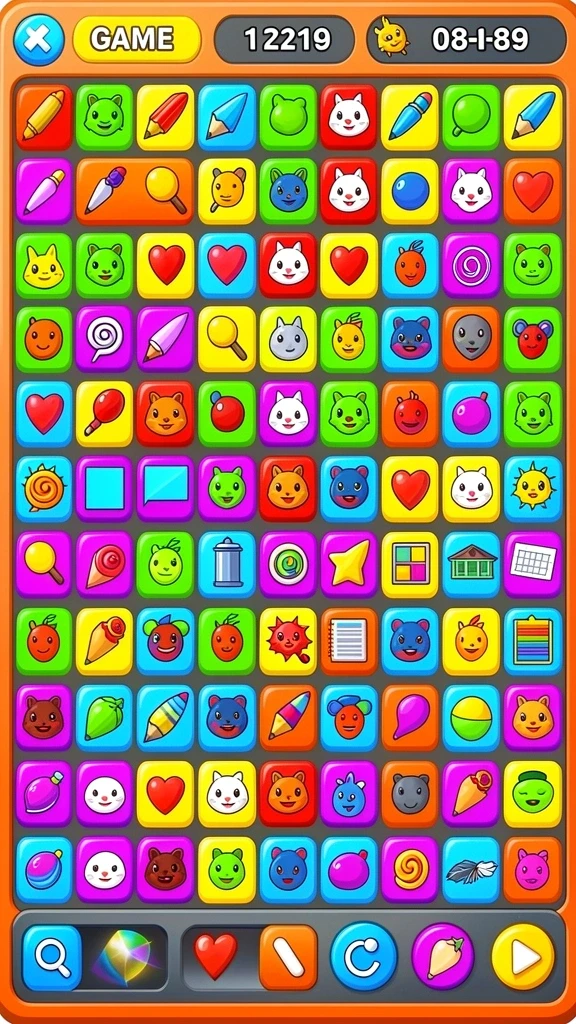576x1024 pixels.
Task: Select the red spiky sun tile
Action: point(288,641)
